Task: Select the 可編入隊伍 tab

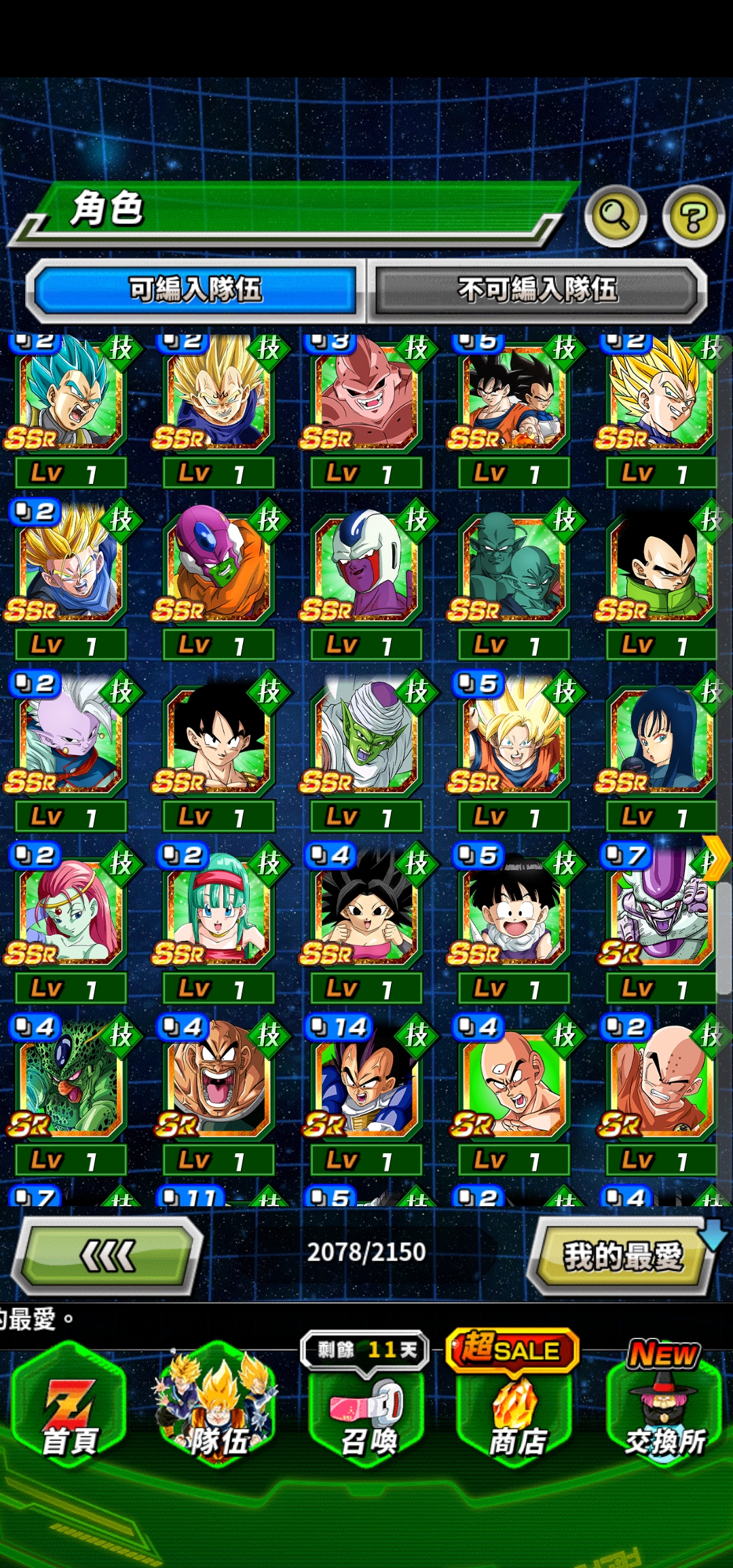Action: point(195,290)
